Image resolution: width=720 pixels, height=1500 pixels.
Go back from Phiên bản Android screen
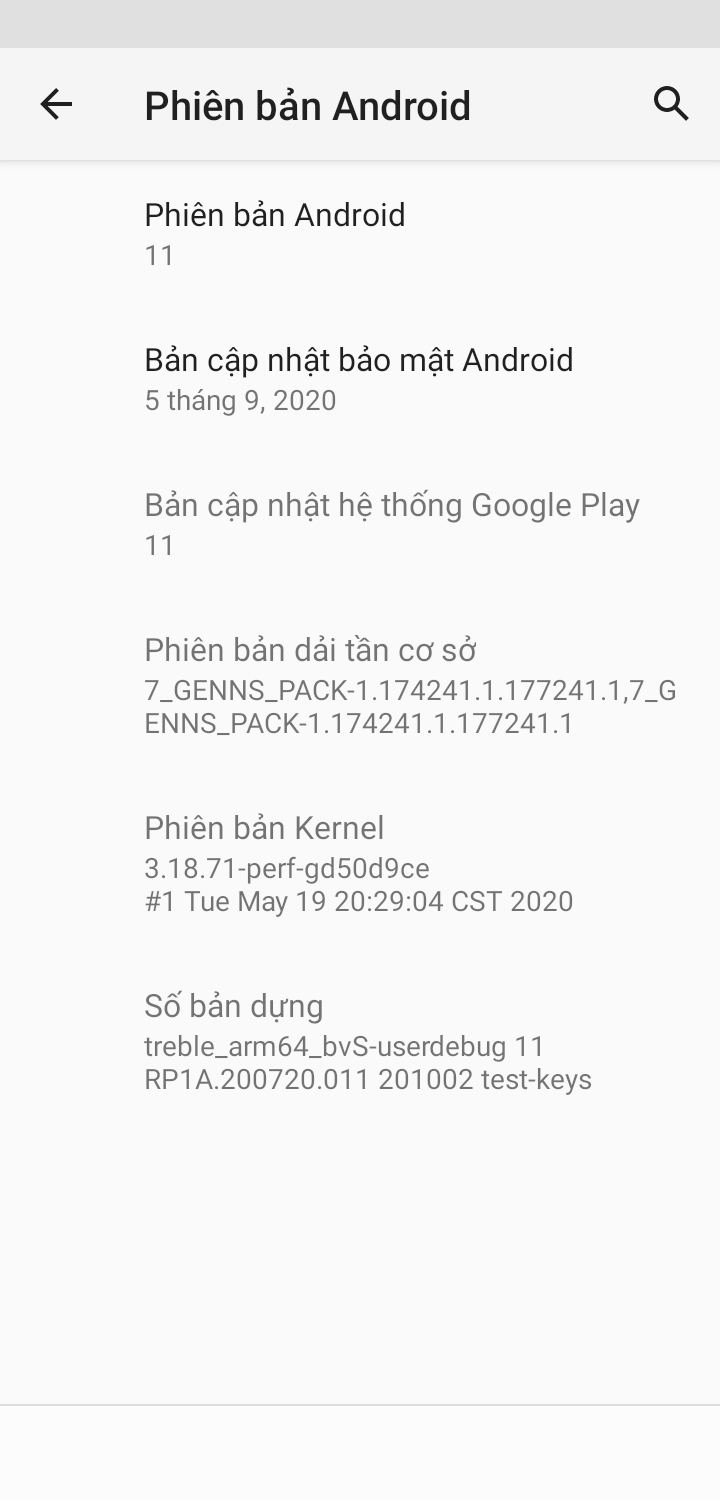pos(56,104)
